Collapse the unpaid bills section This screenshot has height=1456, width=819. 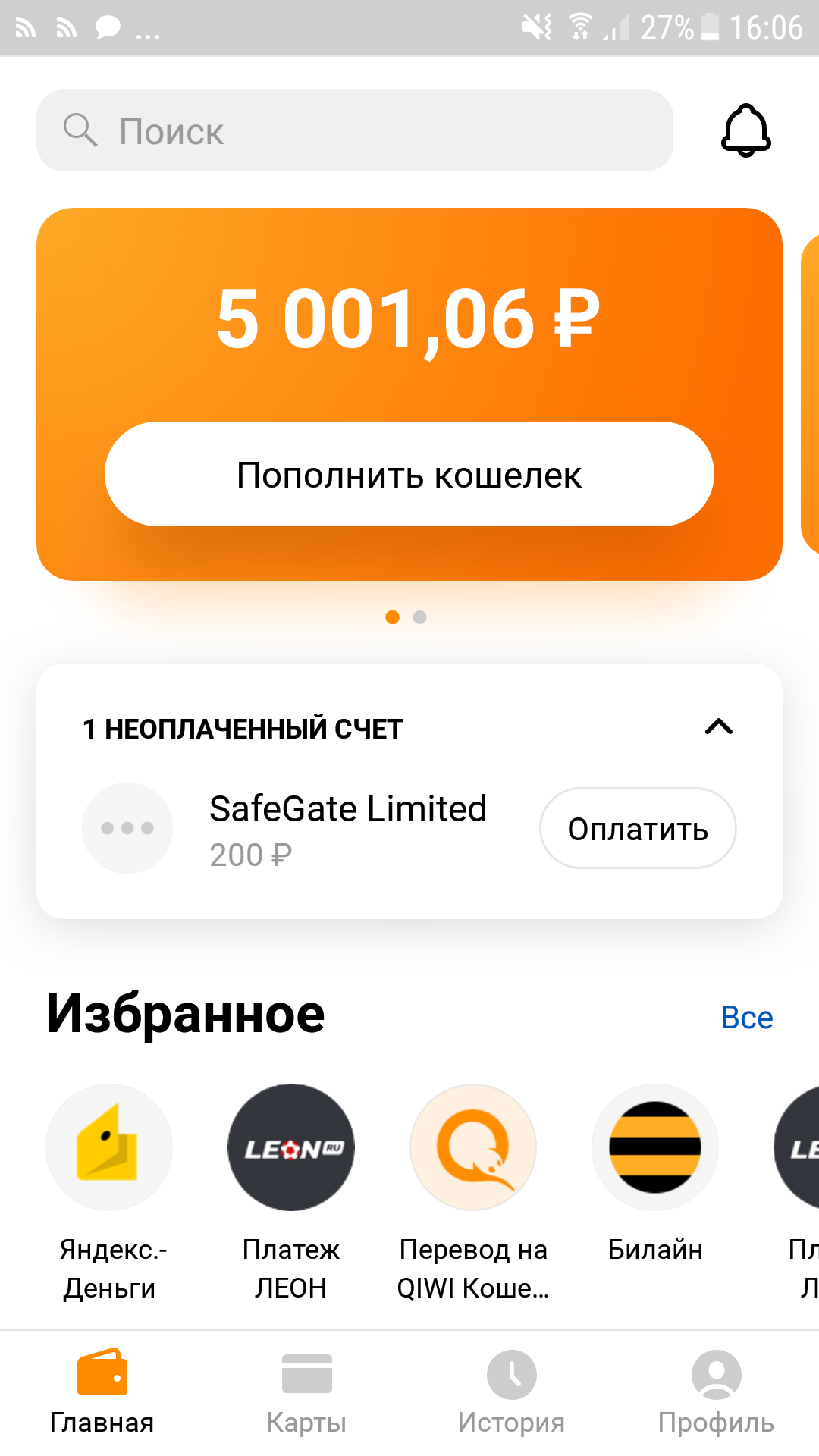[x=718, y=727]
